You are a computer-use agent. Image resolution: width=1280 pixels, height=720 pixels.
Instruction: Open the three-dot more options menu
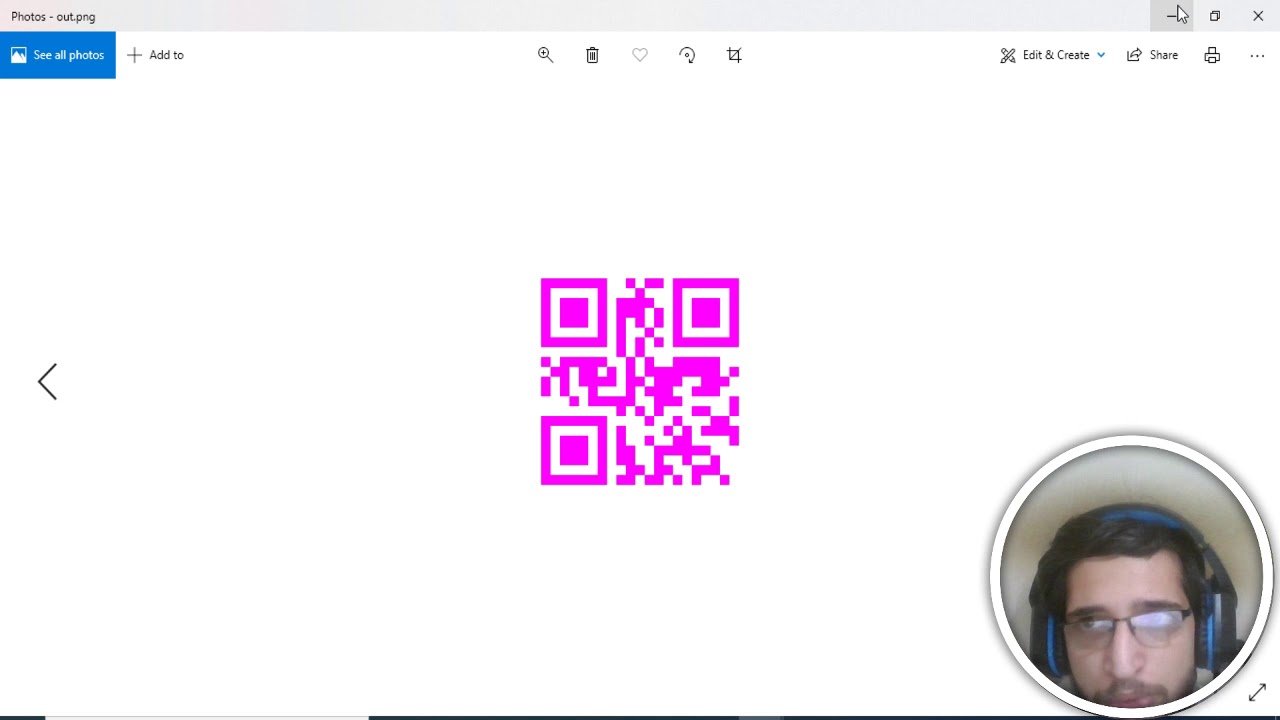pos(1257,55)
